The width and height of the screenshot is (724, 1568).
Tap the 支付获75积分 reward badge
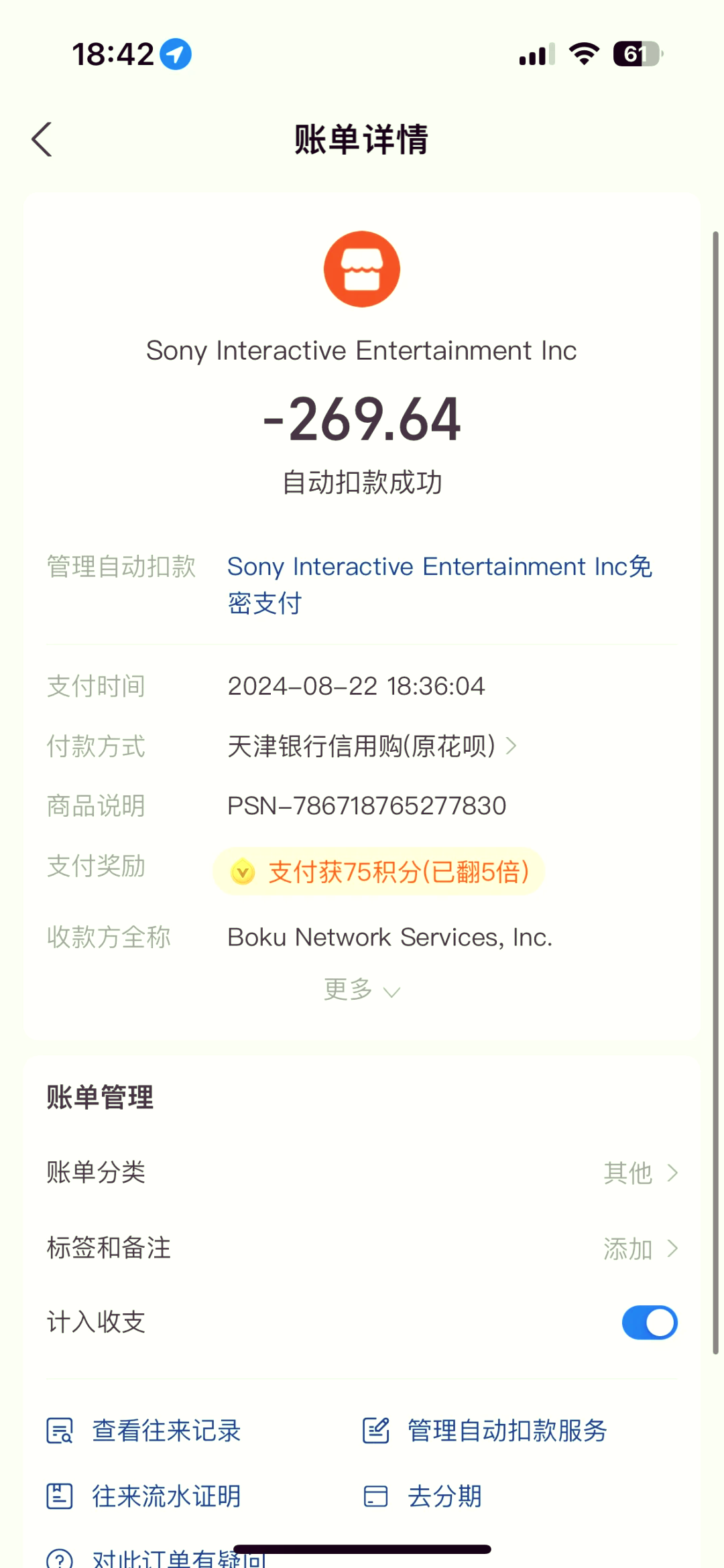tap(379, 872)
